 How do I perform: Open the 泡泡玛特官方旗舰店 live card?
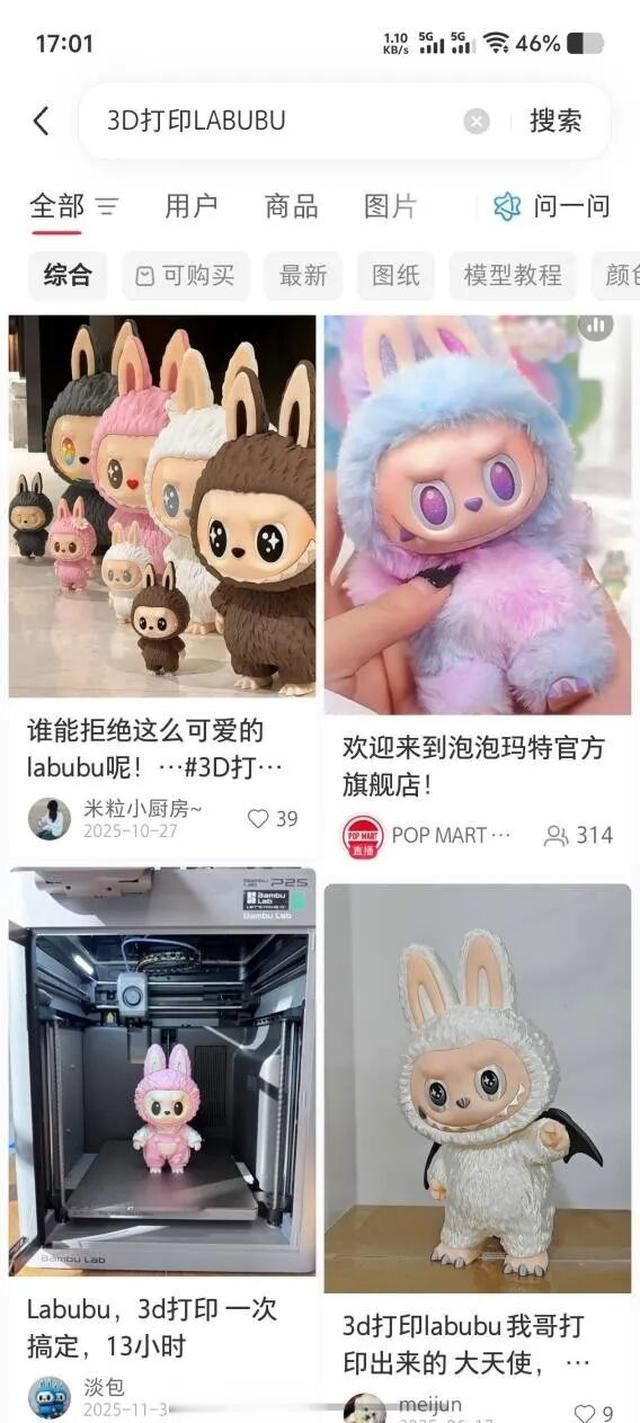(x=477, y=515)
